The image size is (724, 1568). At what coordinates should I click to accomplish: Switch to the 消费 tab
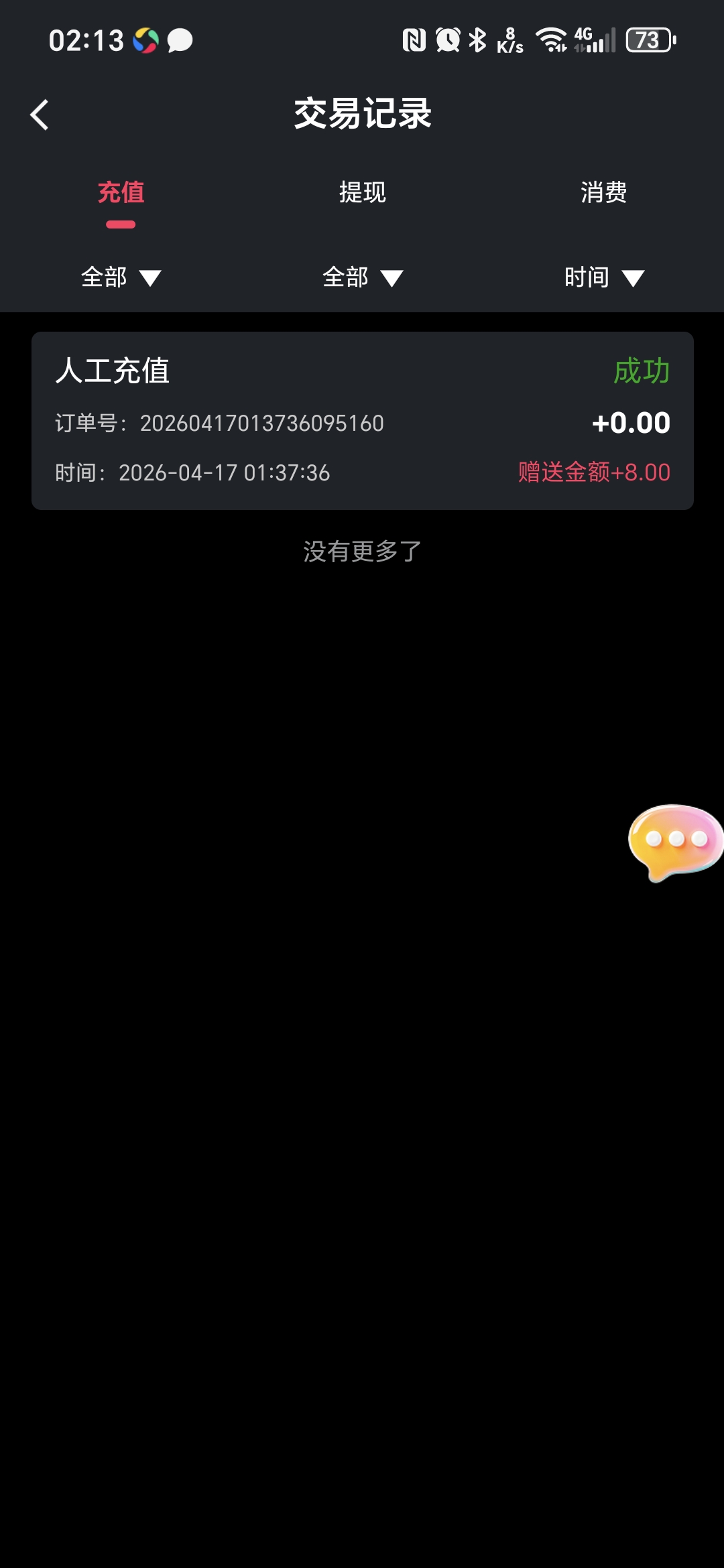coord(603,193)
